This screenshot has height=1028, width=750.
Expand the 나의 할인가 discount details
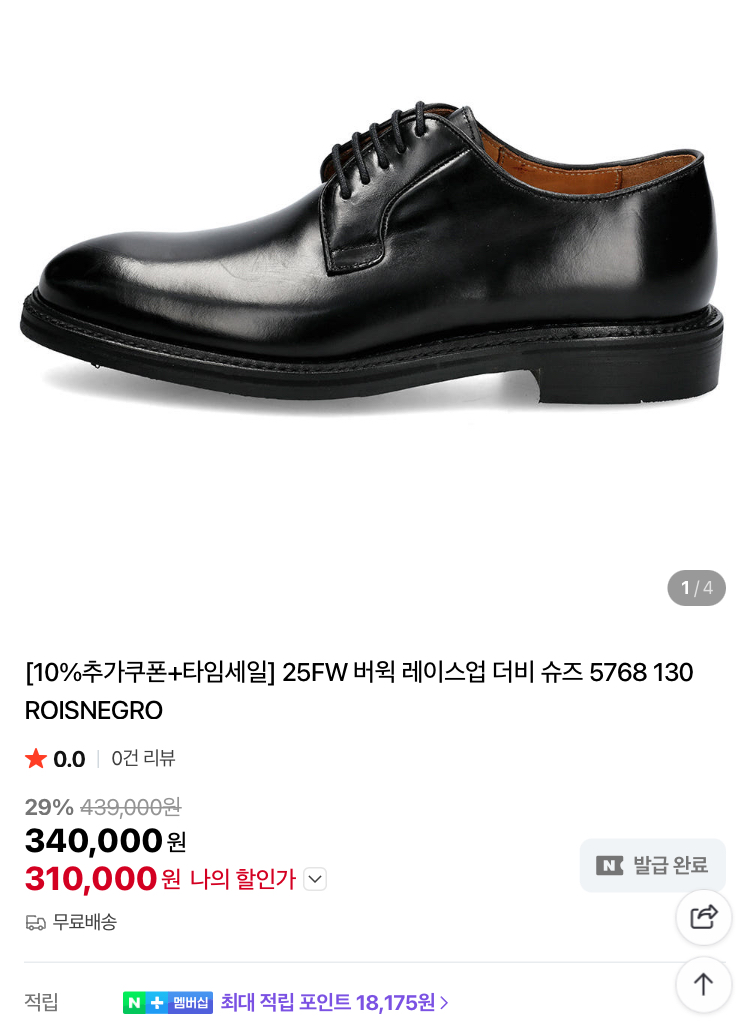tap(315, 880)
